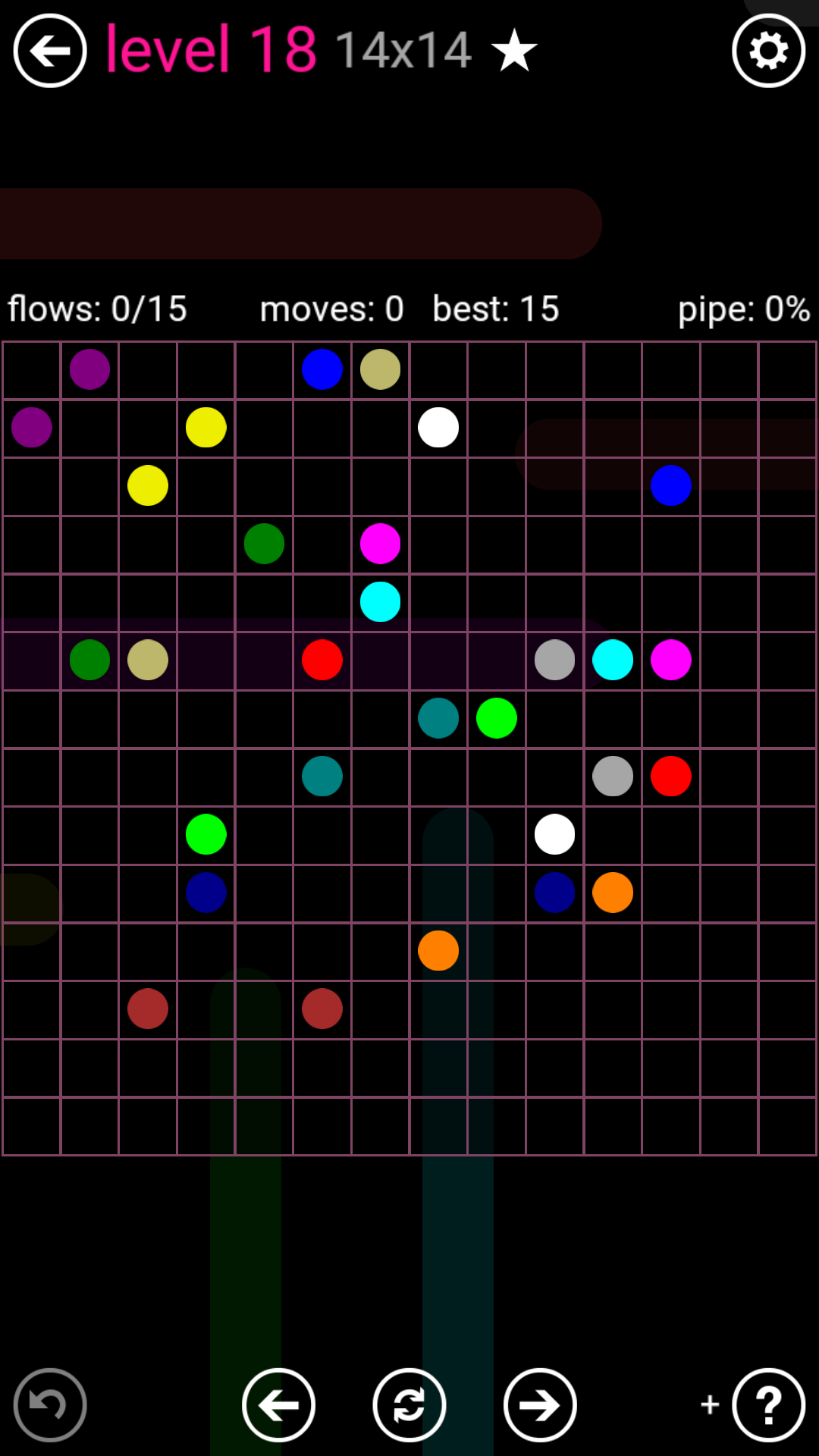Undo the last move

50,1405
